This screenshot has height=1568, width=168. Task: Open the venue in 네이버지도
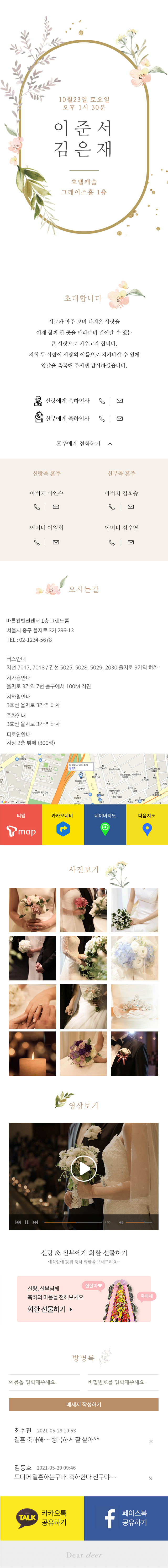click(105, 824)
